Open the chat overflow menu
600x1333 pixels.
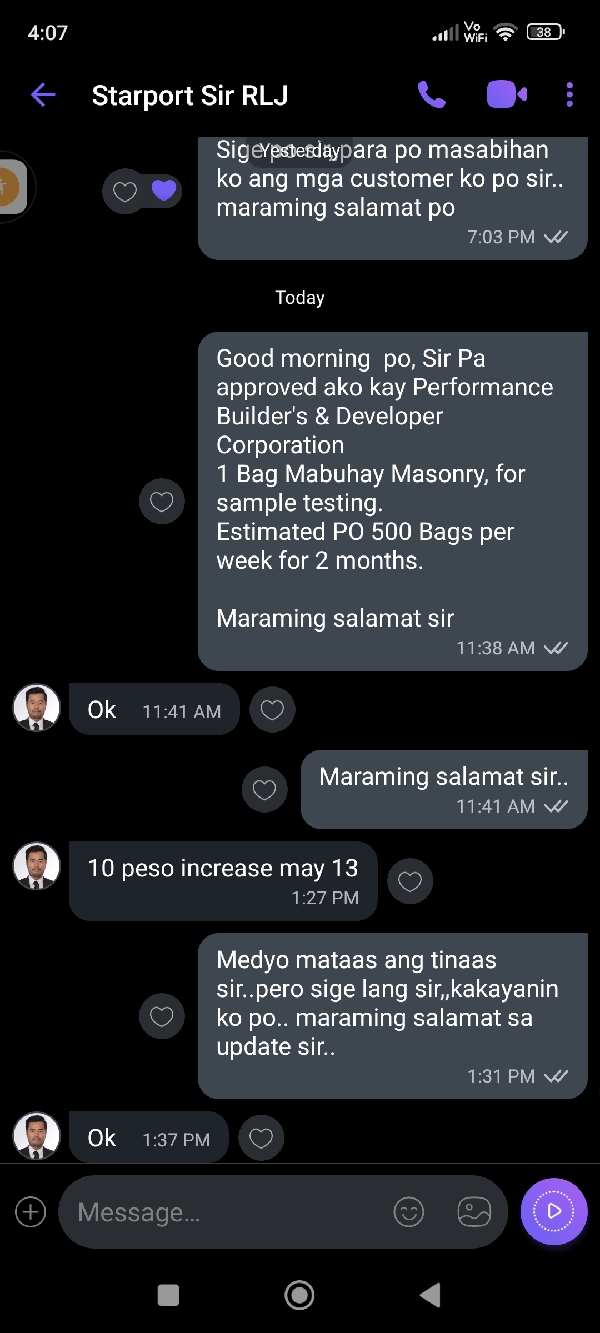pos(569,95)
